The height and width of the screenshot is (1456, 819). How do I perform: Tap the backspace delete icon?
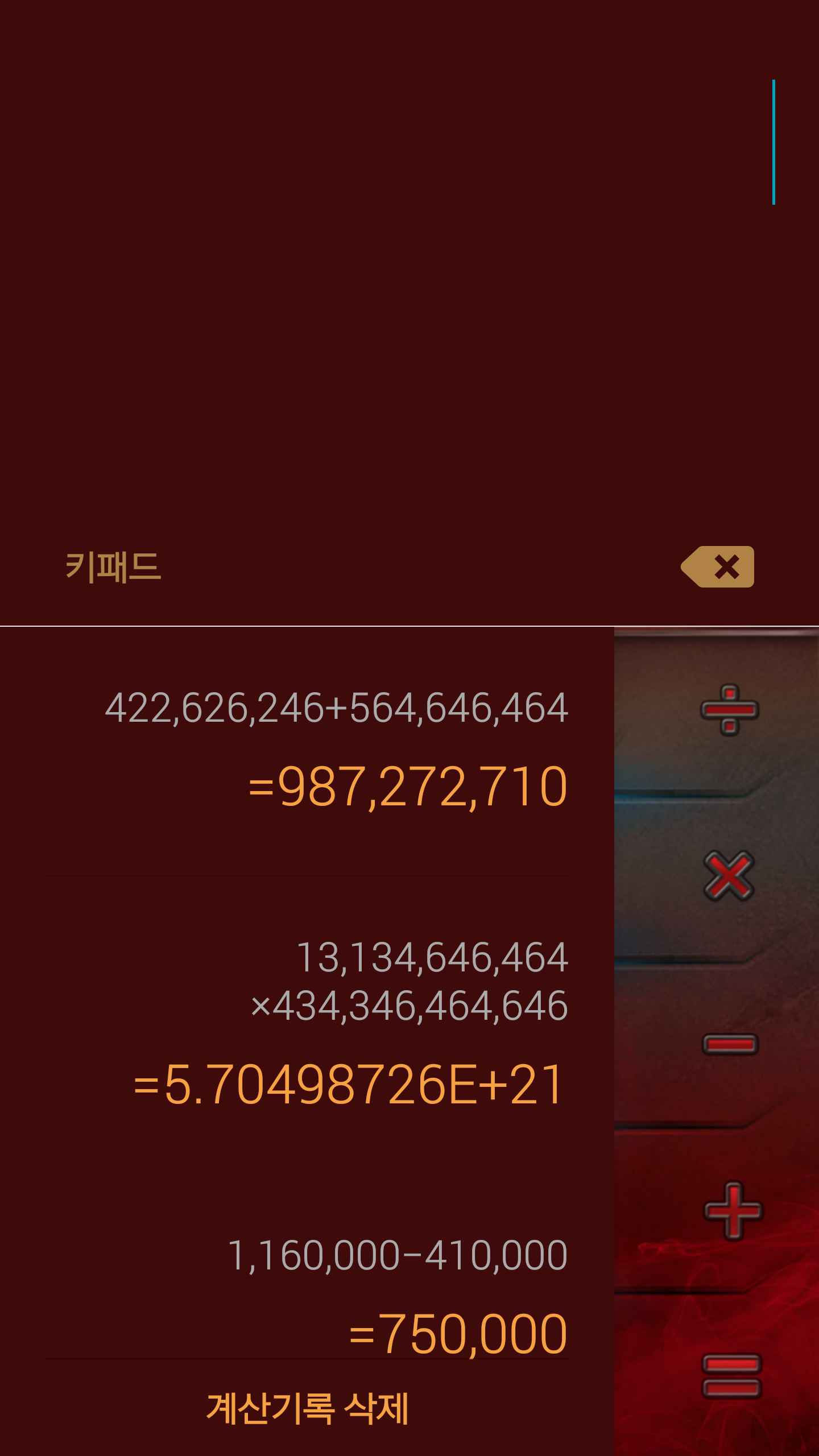(718, 567)
